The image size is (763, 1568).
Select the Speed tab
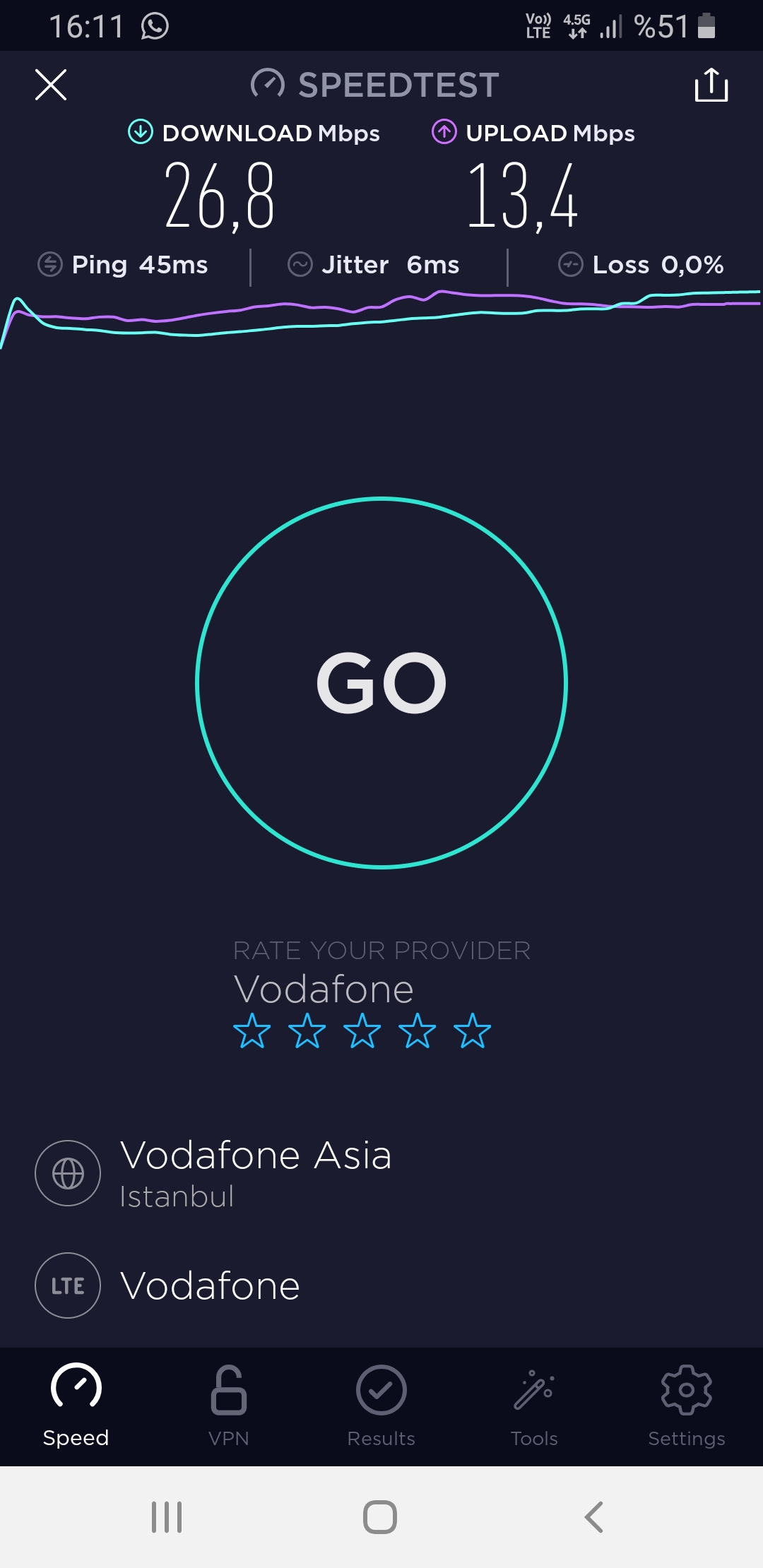click(76, 1406)
